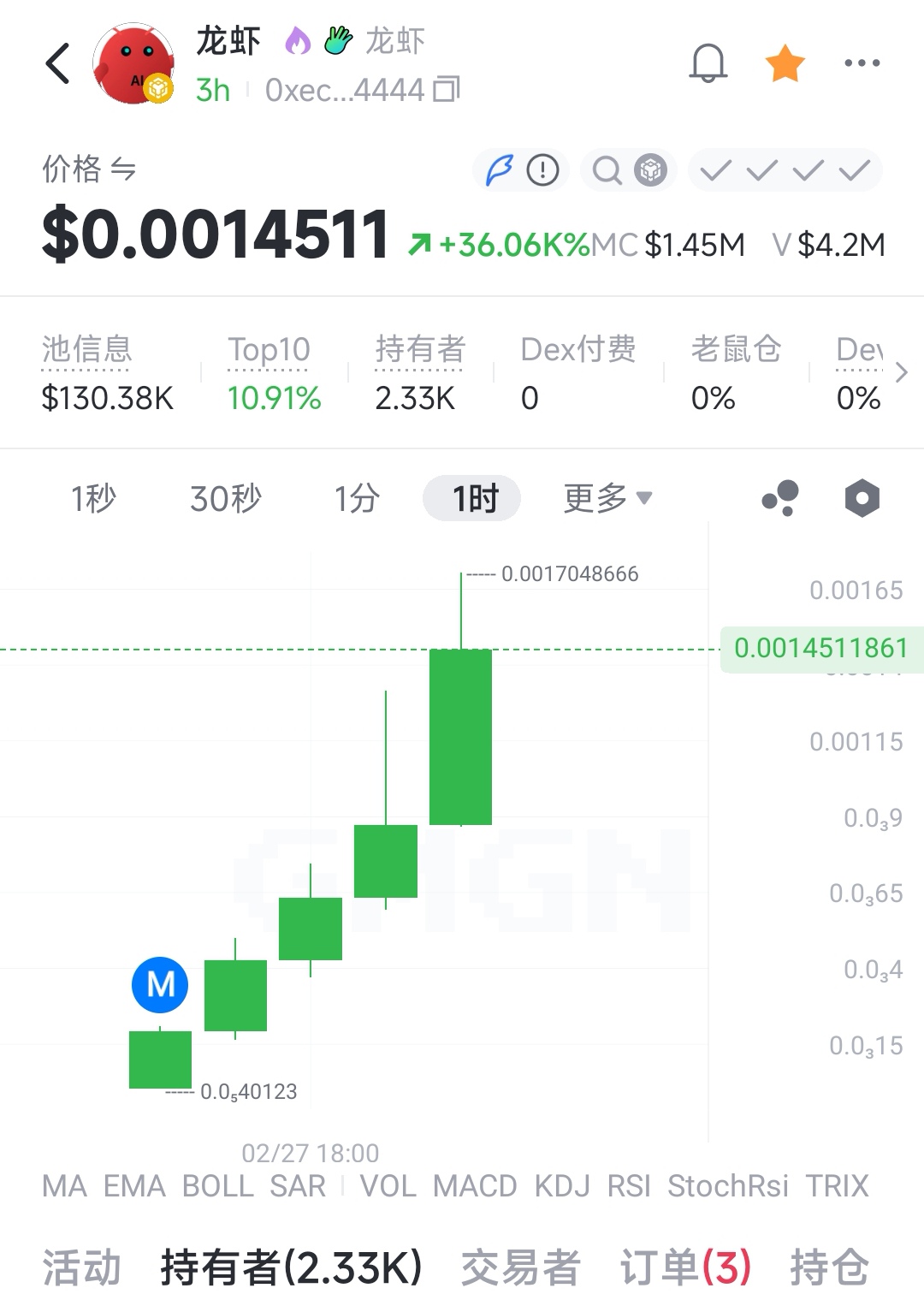Select the 30秒 chart interval
This screenshot has width=924, height=1300.
coord(226,498)
